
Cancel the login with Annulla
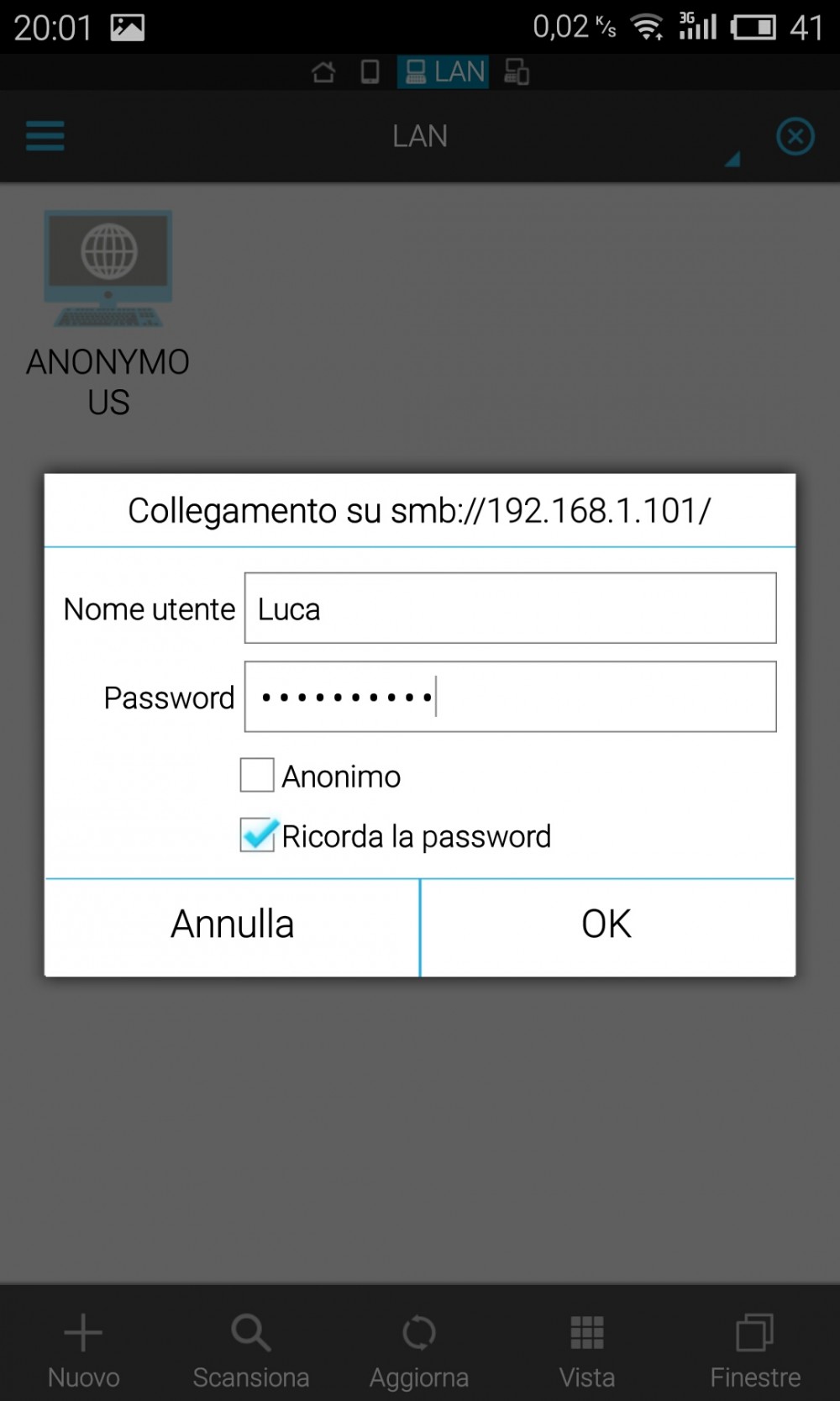pyautogui.click(x=233, y=926)
